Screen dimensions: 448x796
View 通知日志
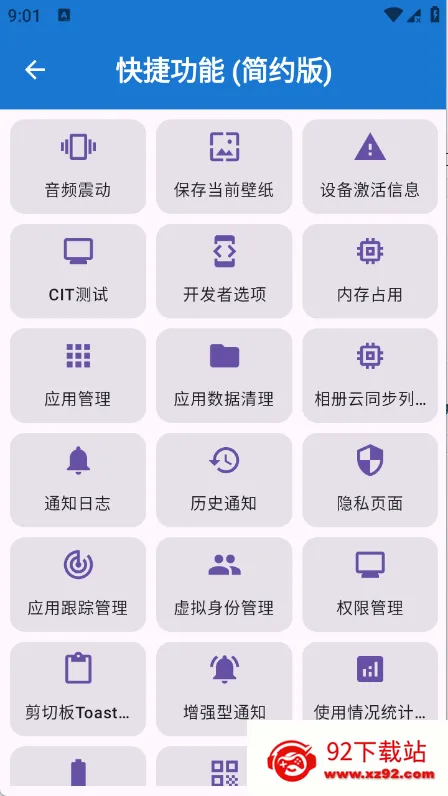(x=78, y=480)
